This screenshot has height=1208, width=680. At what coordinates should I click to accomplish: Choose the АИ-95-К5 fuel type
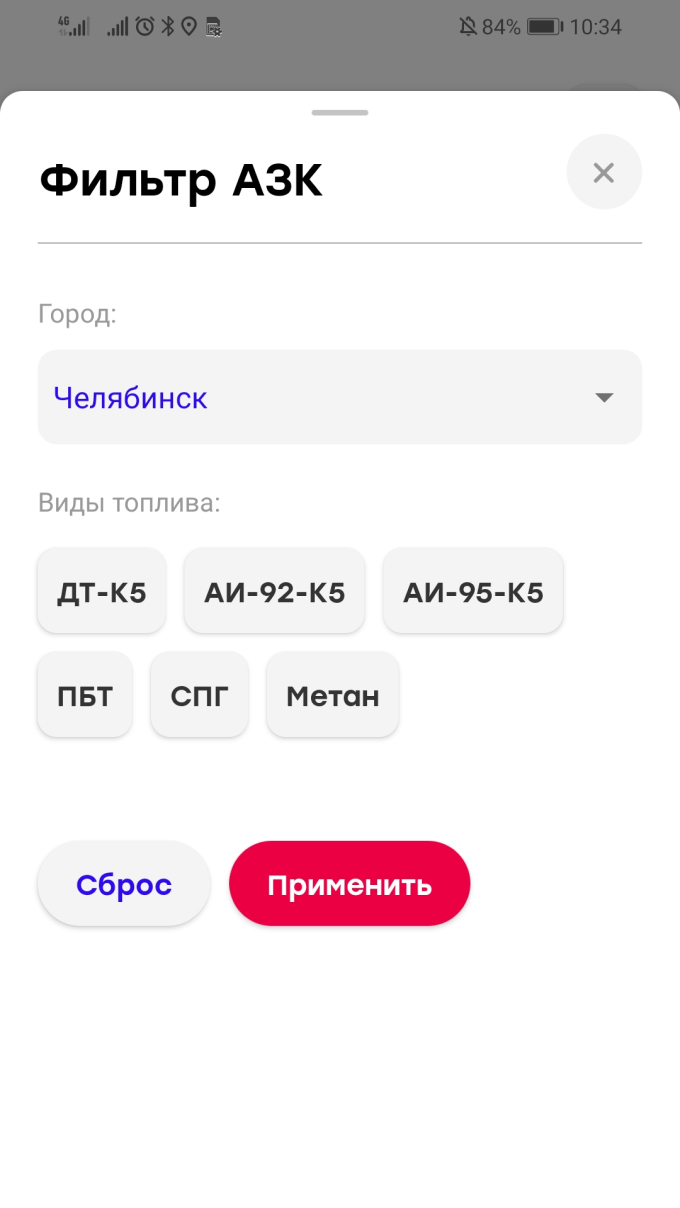pyautogui.click(x=473, y=592)
